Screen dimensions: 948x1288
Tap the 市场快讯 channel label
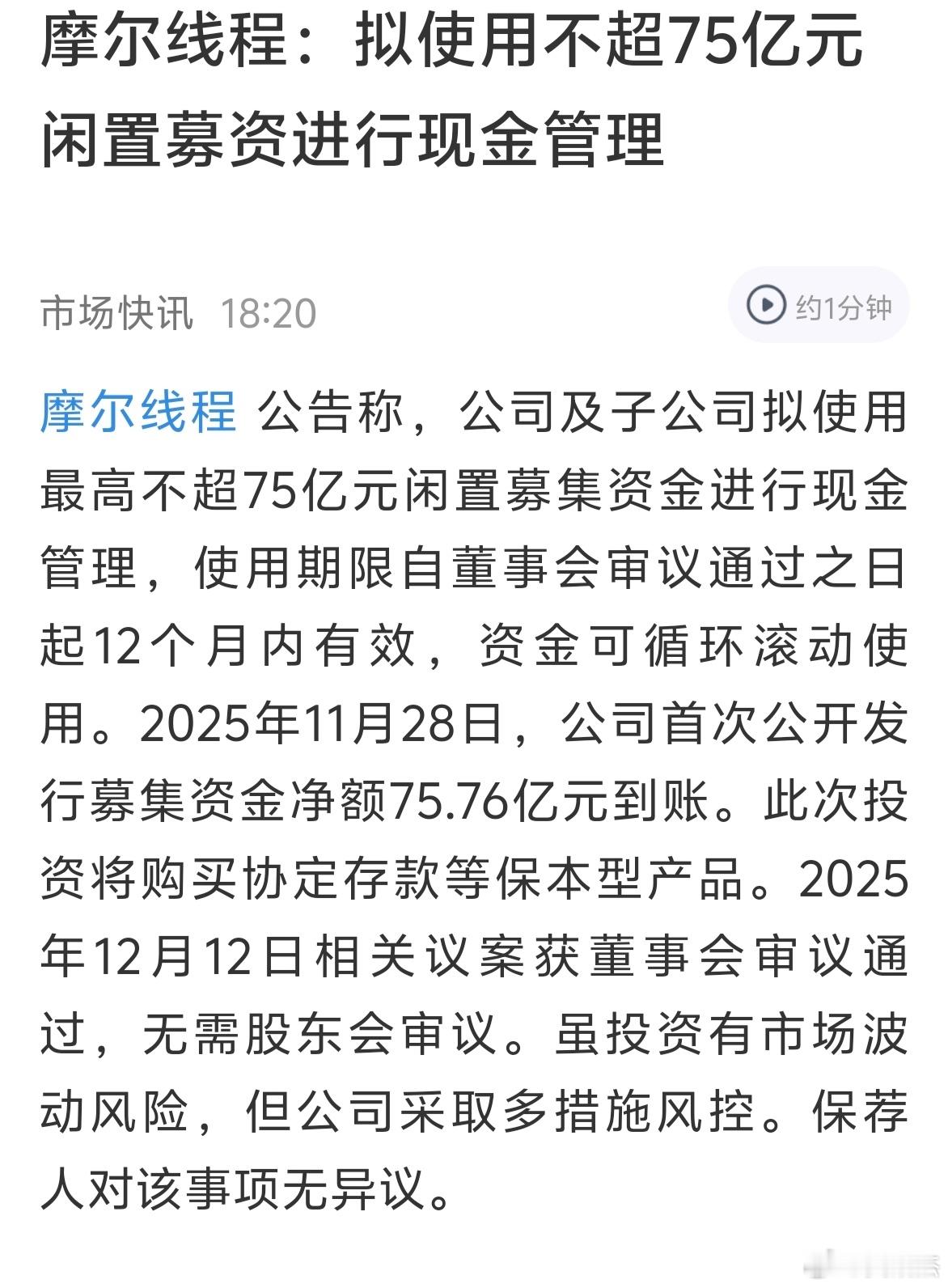tap(117, 309)
